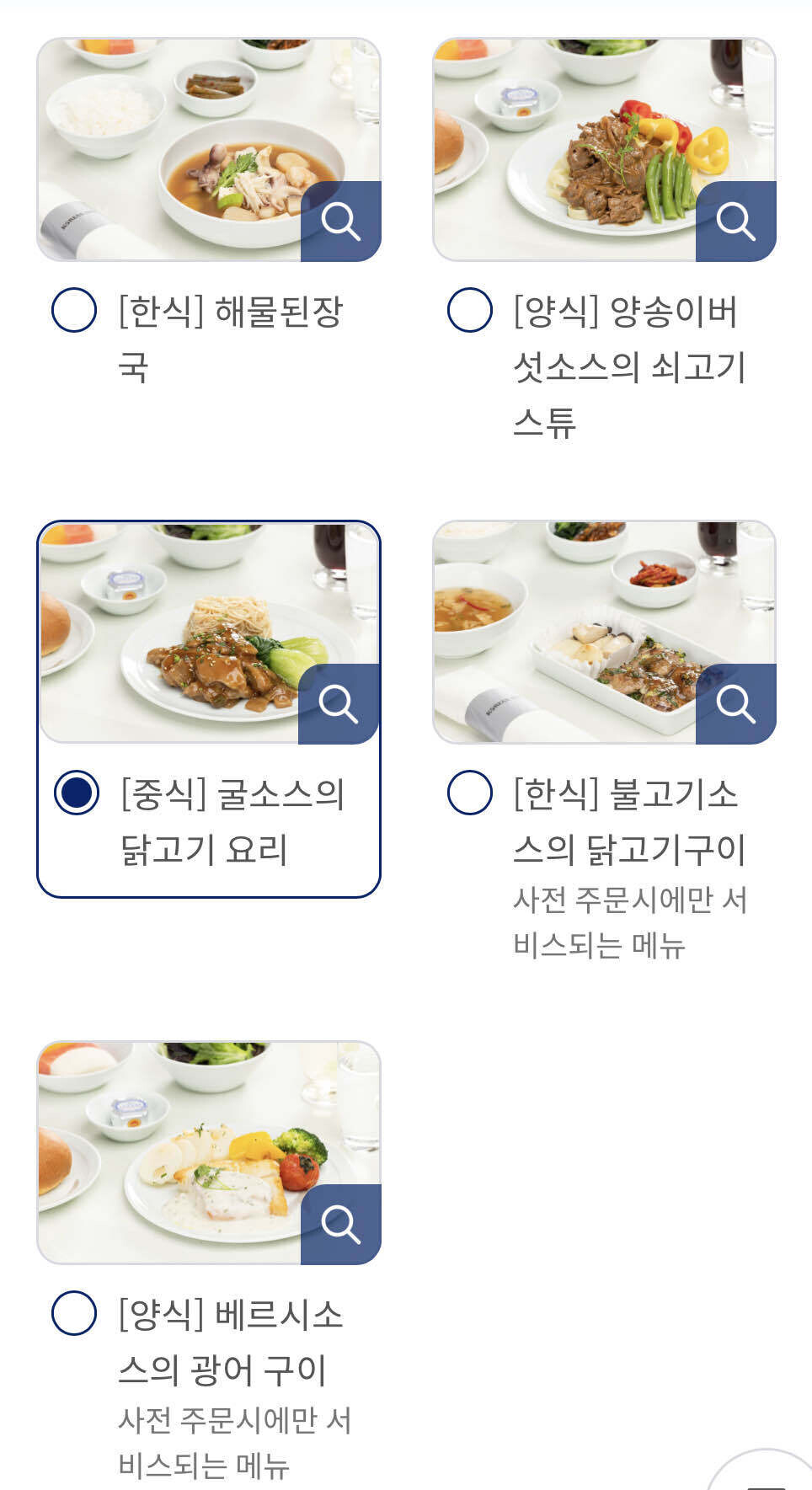Screen dimensions: 812x1490
Task: Open the zoom magnifier on the 해물된장국 photo
Action: point(341,221)
